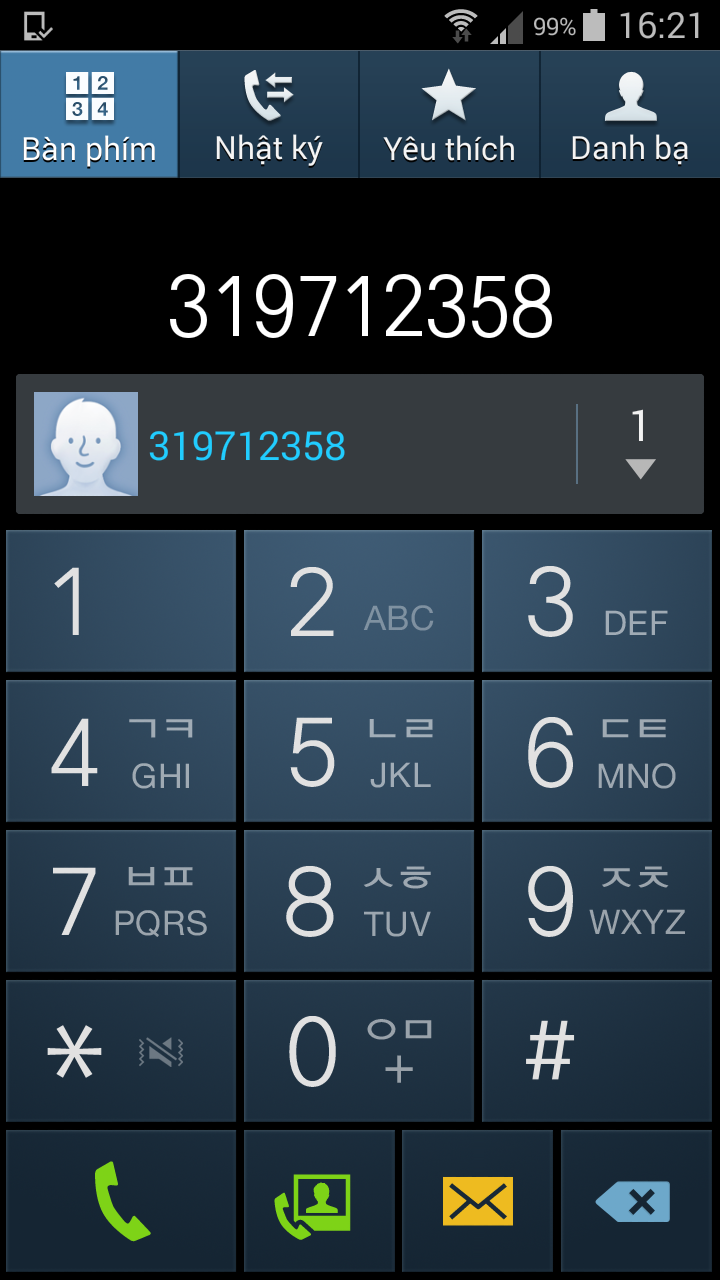
Task: Switch to the Nhật ký tab
Action: tap(269, 114)
